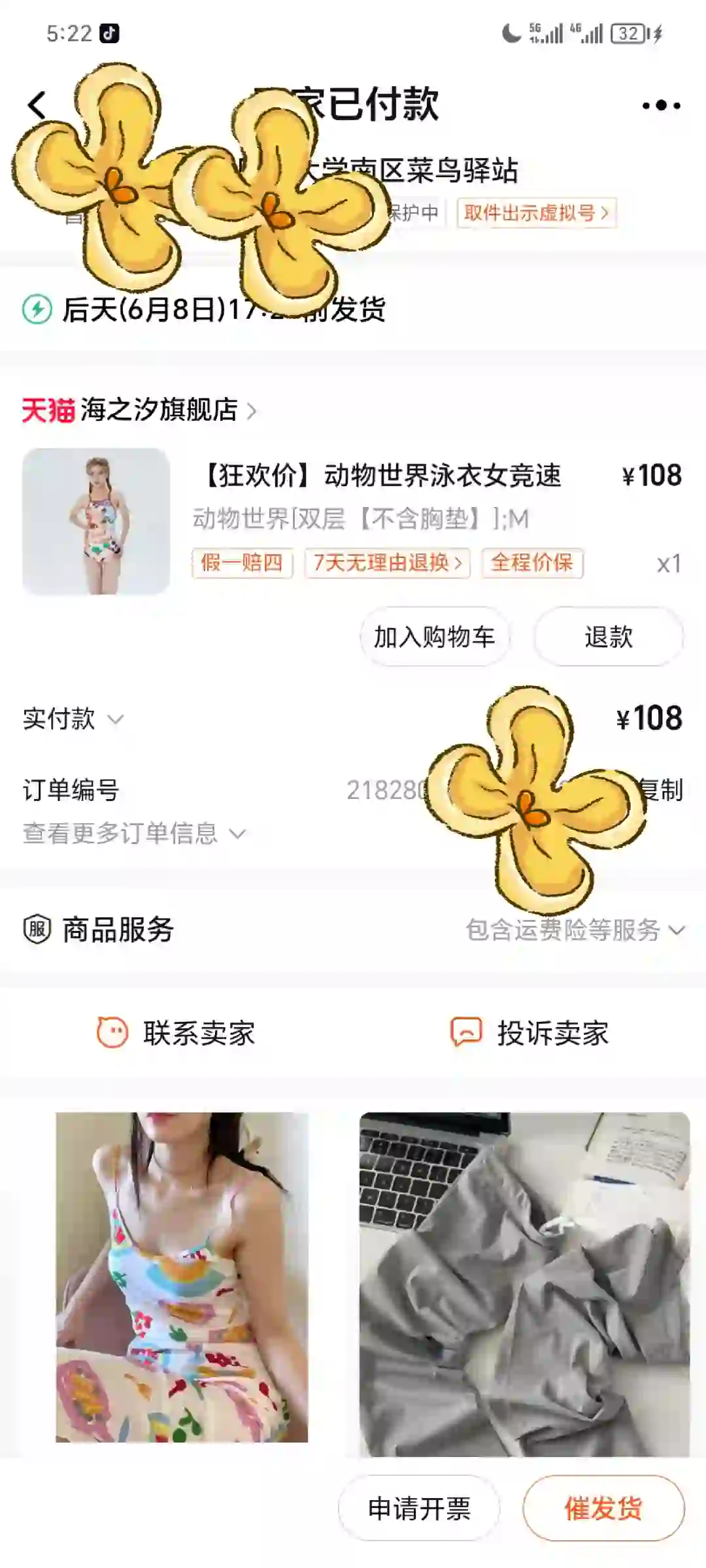Viewport: 706px width, 1568px height.
Task: Expand 查看更多订单信息
Action: (134, 834)
